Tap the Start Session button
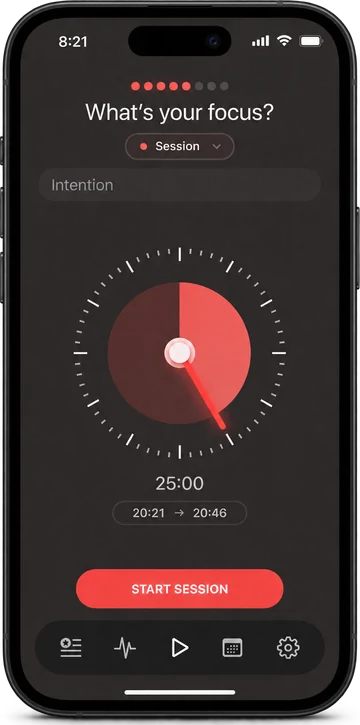The height and width of the screenshot is (725, 360). [x=180, y=589]
